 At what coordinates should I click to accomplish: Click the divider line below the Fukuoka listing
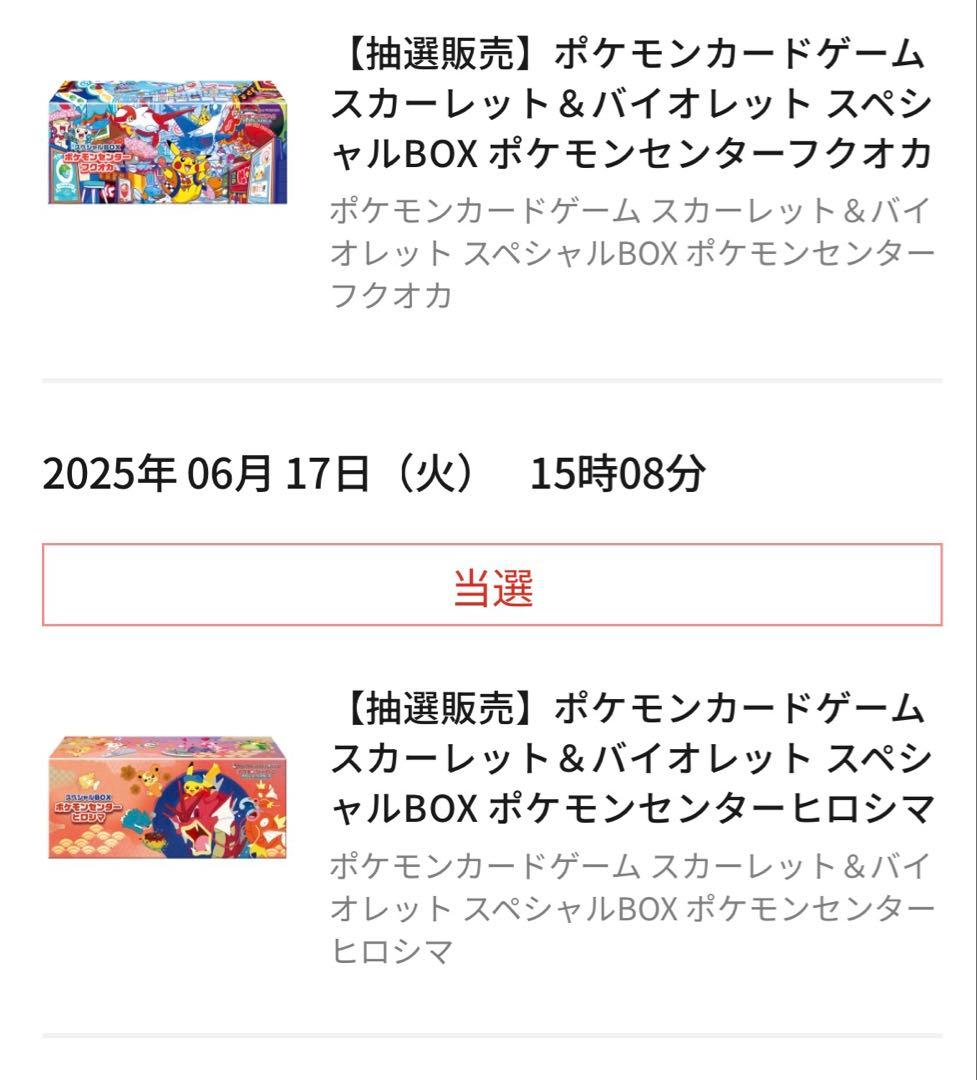489,379
